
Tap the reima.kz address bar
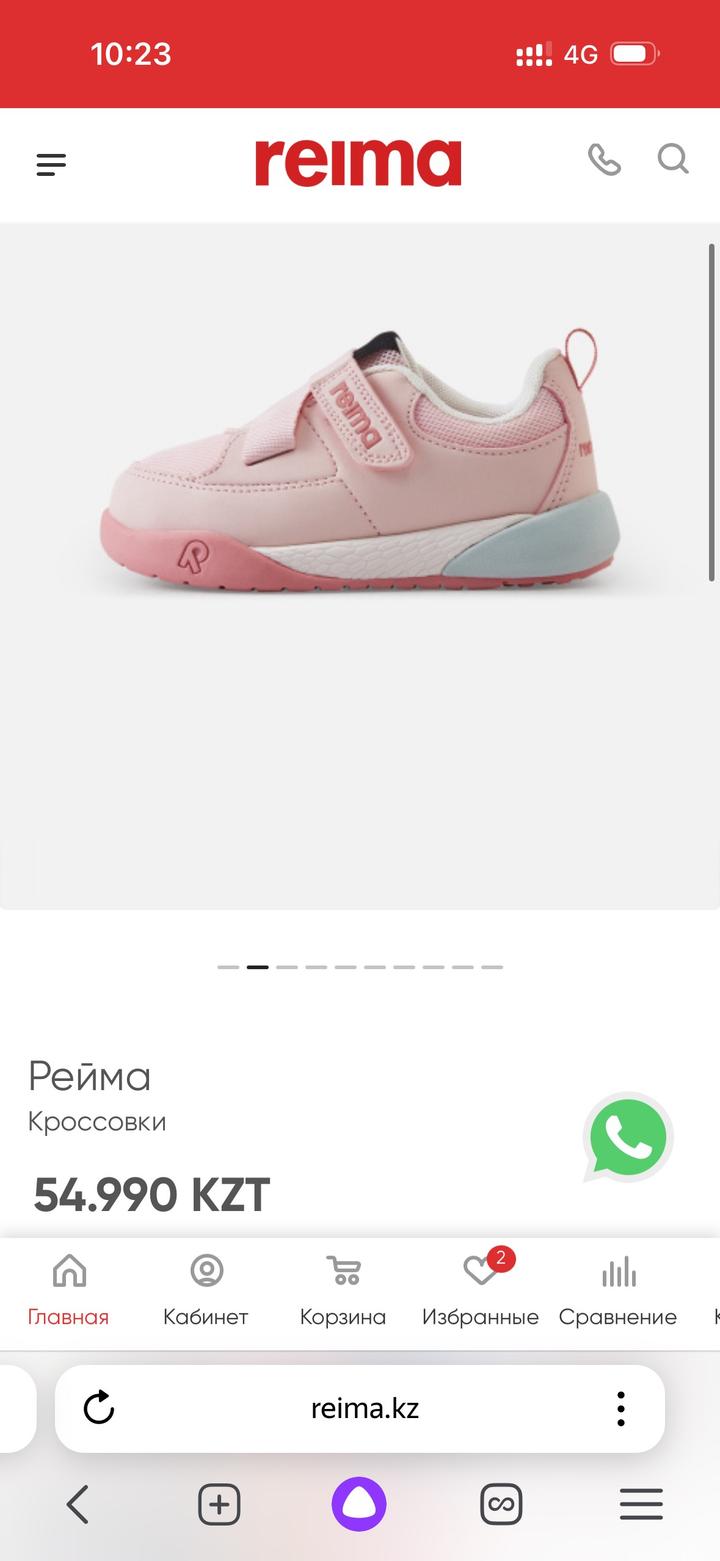tap(365, 1409)
